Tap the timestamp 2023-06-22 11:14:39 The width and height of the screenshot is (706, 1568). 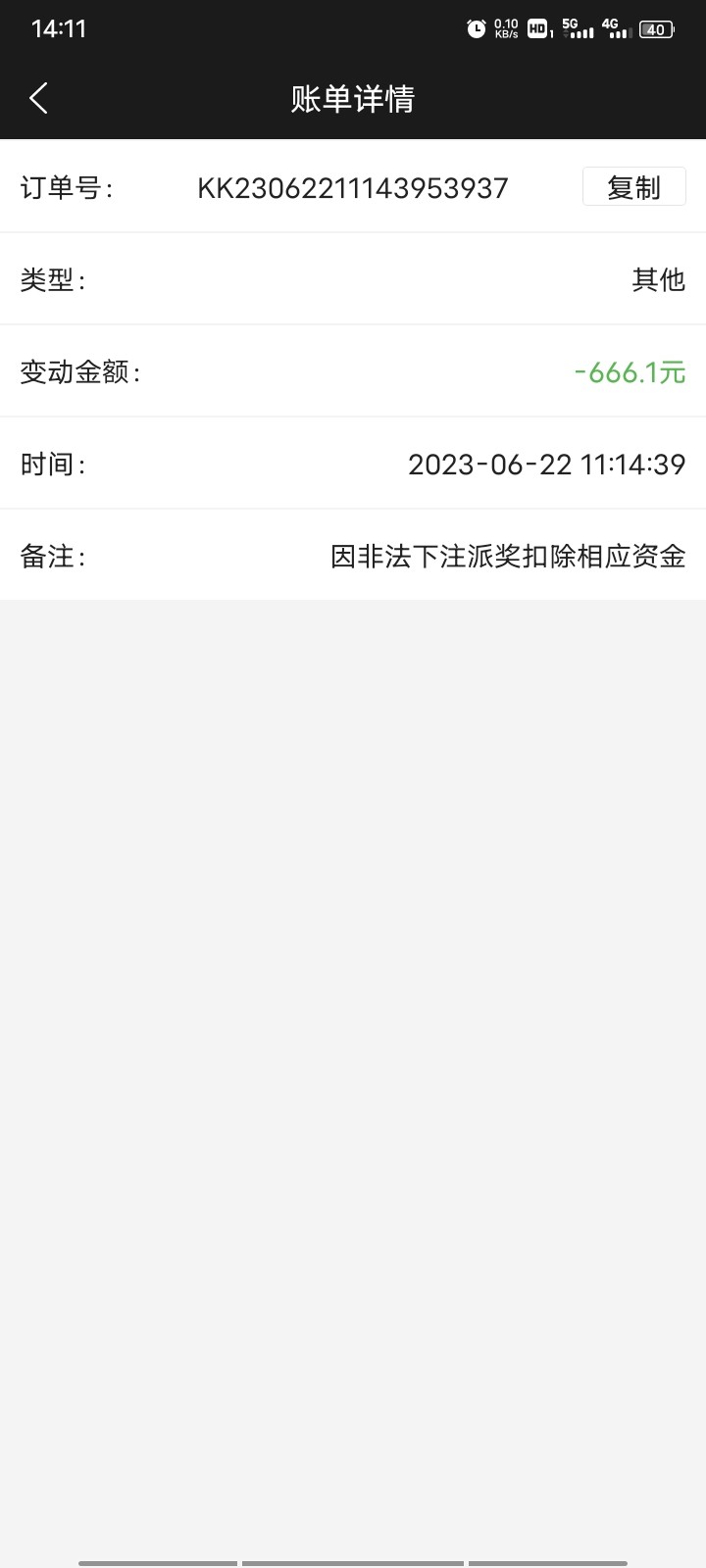coord(546,465)
